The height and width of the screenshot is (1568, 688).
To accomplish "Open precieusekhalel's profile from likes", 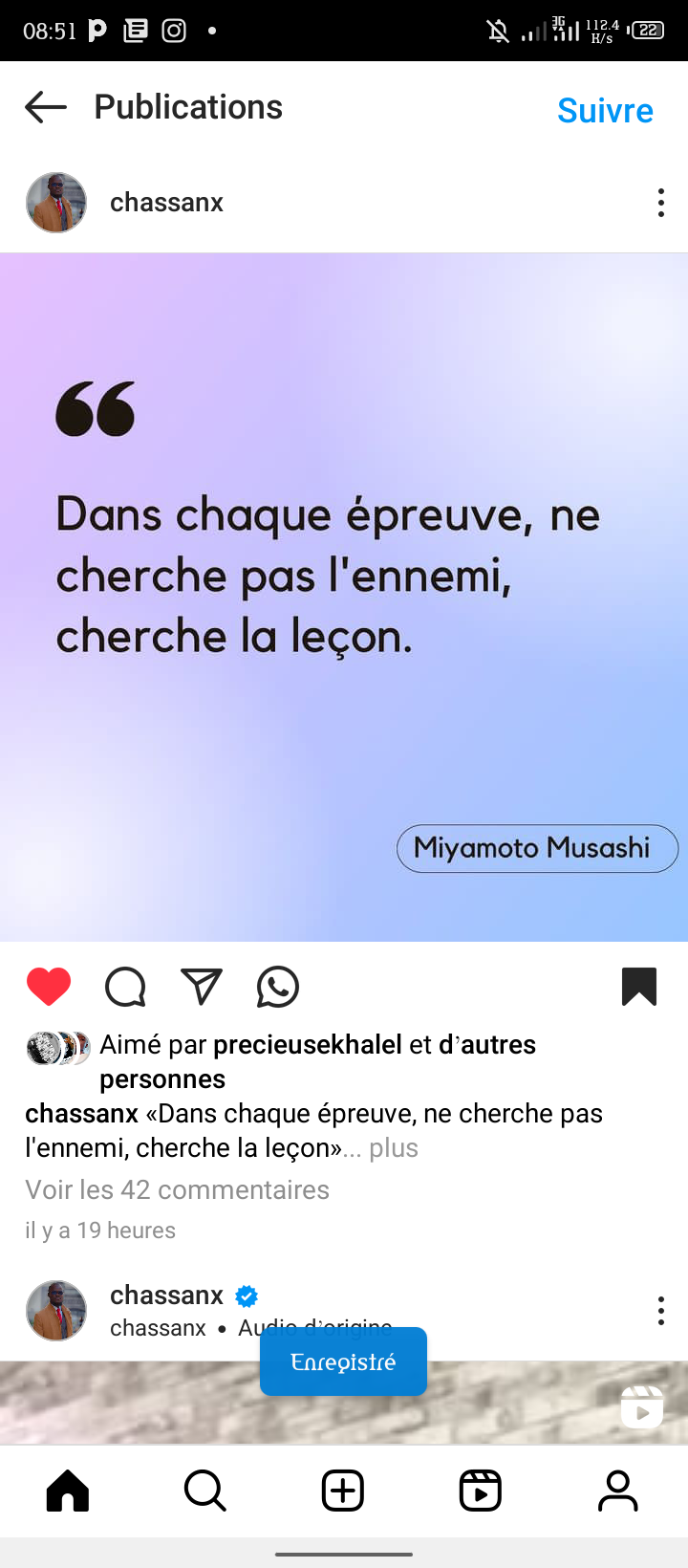I will [x=307, y=1044].
